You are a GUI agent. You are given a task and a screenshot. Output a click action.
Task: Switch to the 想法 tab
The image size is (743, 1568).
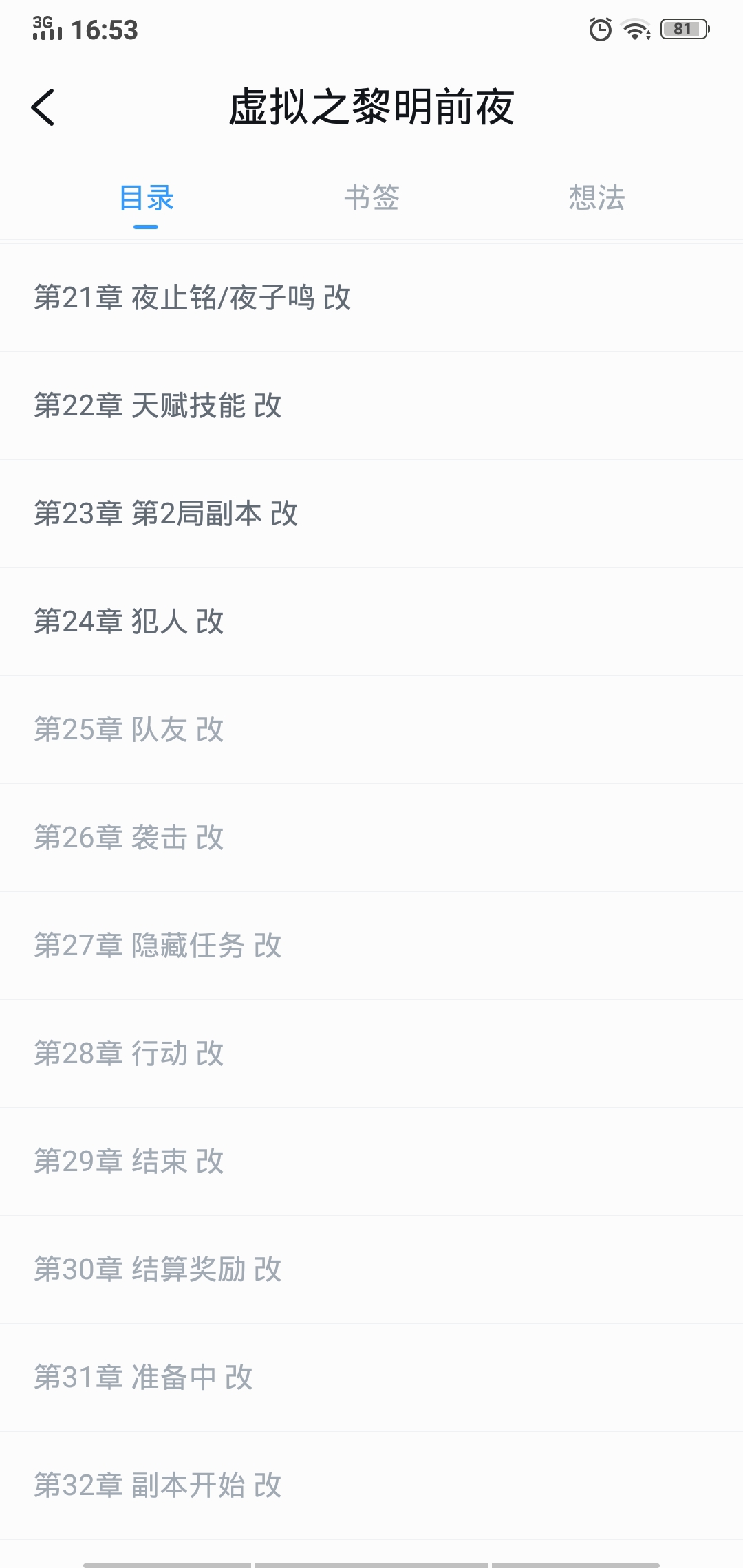click(596, 199)
